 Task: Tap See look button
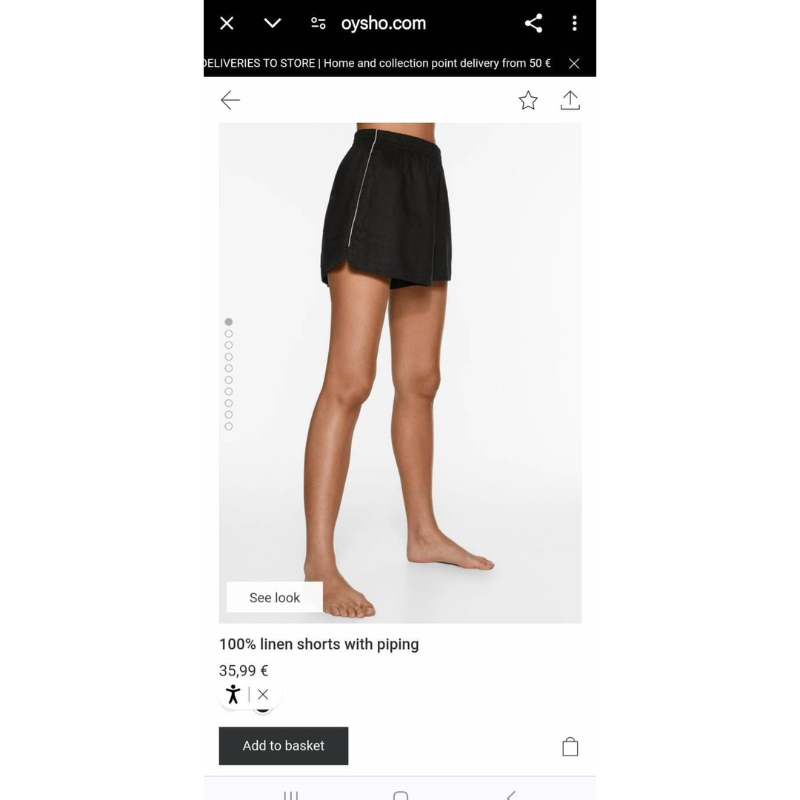274,597
